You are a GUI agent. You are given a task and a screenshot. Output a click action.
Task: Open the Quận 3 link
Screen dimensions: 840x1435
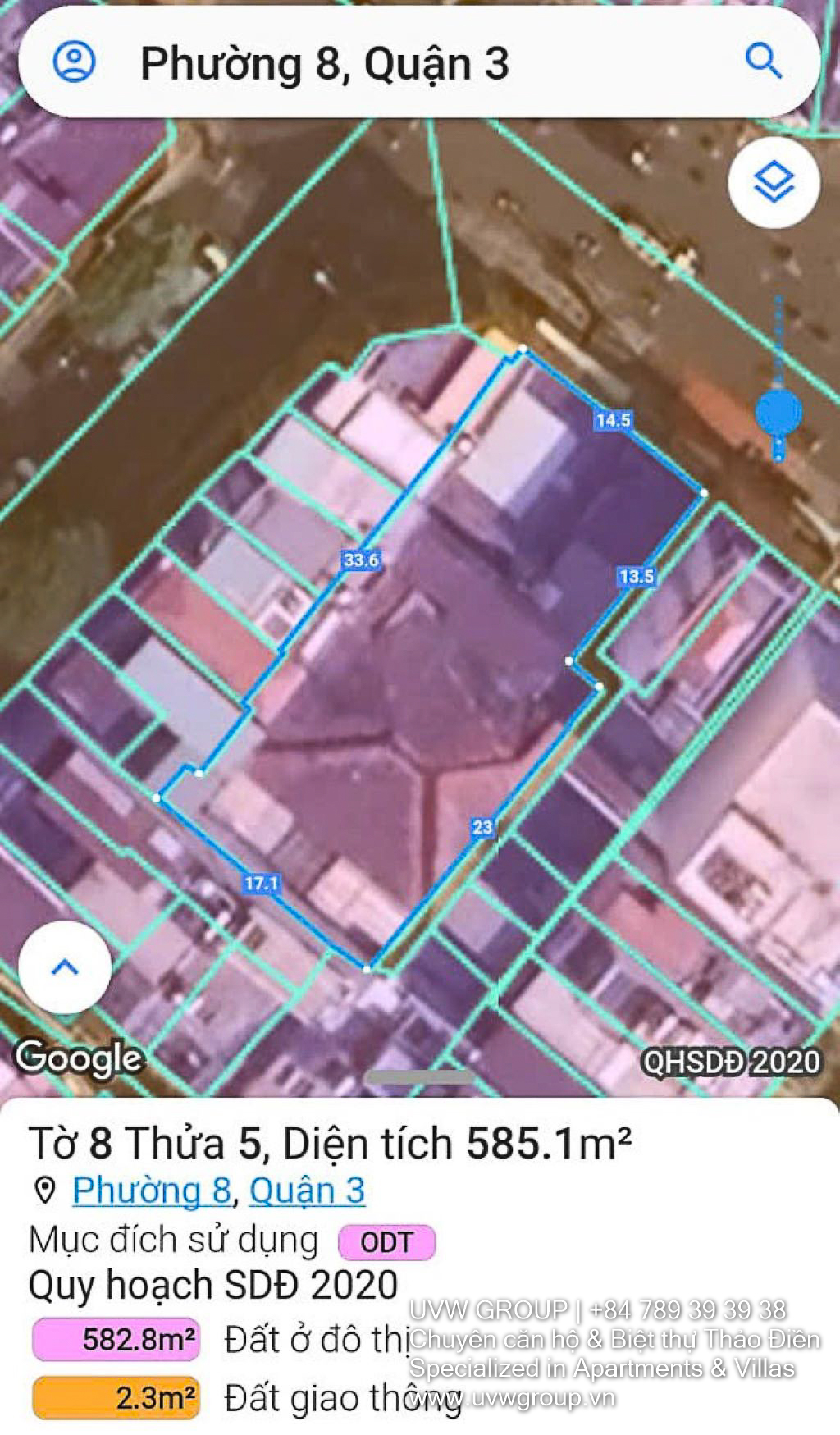tap(307, 1191)
